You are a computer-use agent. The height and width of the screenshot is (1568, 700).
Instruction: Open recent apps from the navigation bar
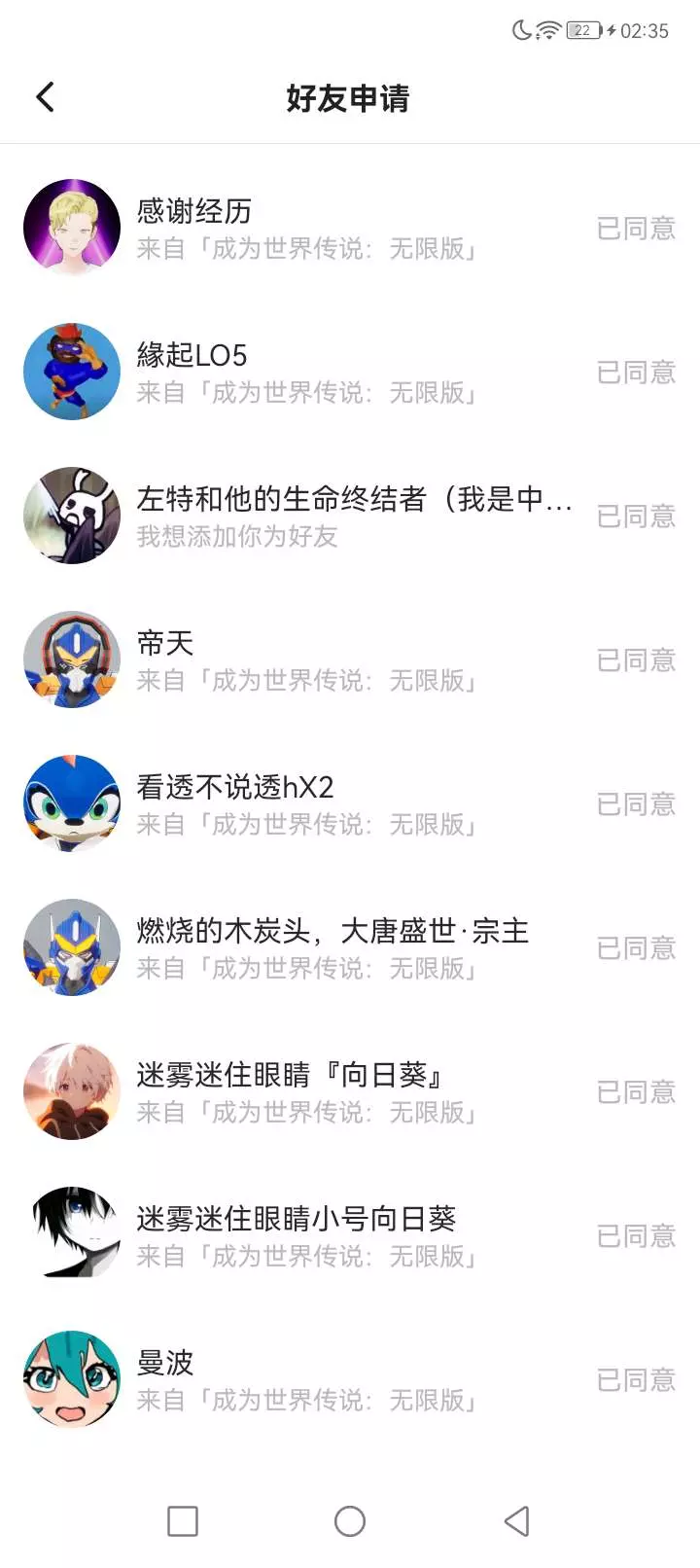point(183,1521)
